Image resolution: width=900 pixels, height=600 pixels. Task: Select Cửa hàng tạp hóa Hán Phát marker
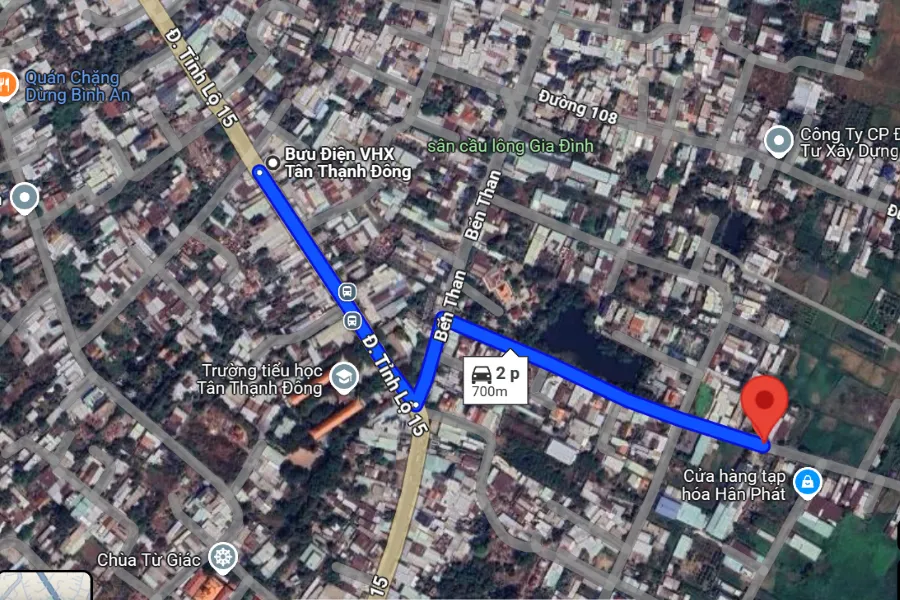point(806,485)
